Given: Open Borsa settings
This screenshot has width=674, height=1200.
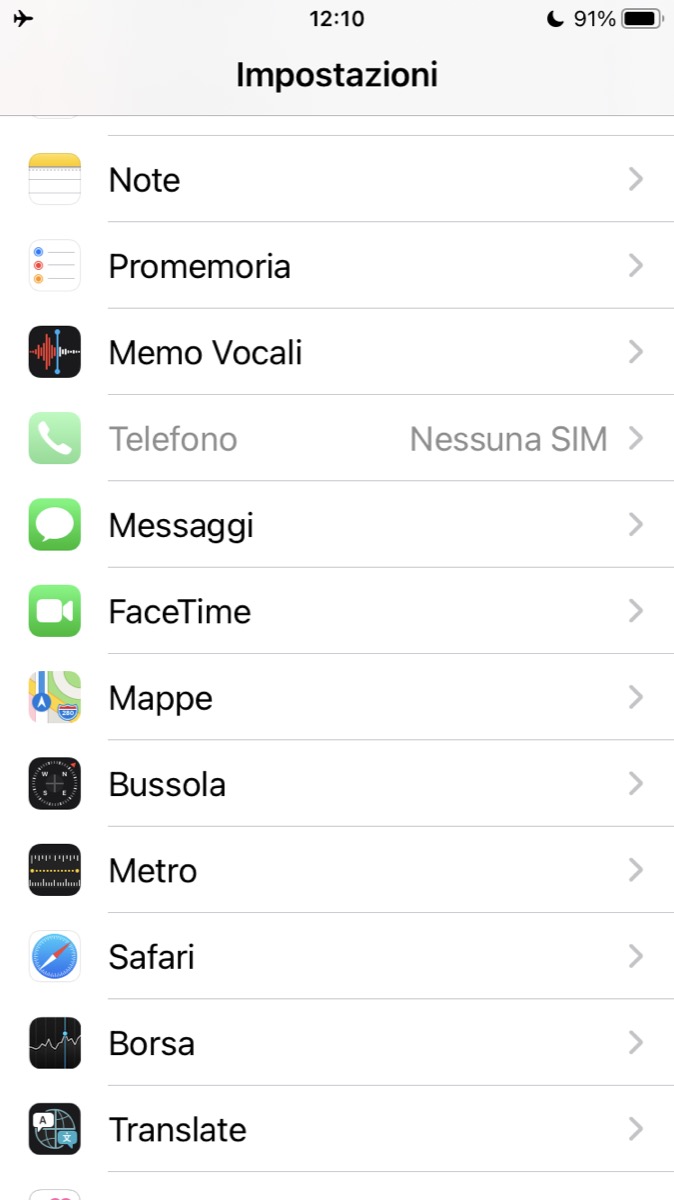Looking at the screenshot, I should click(337, 1043).
